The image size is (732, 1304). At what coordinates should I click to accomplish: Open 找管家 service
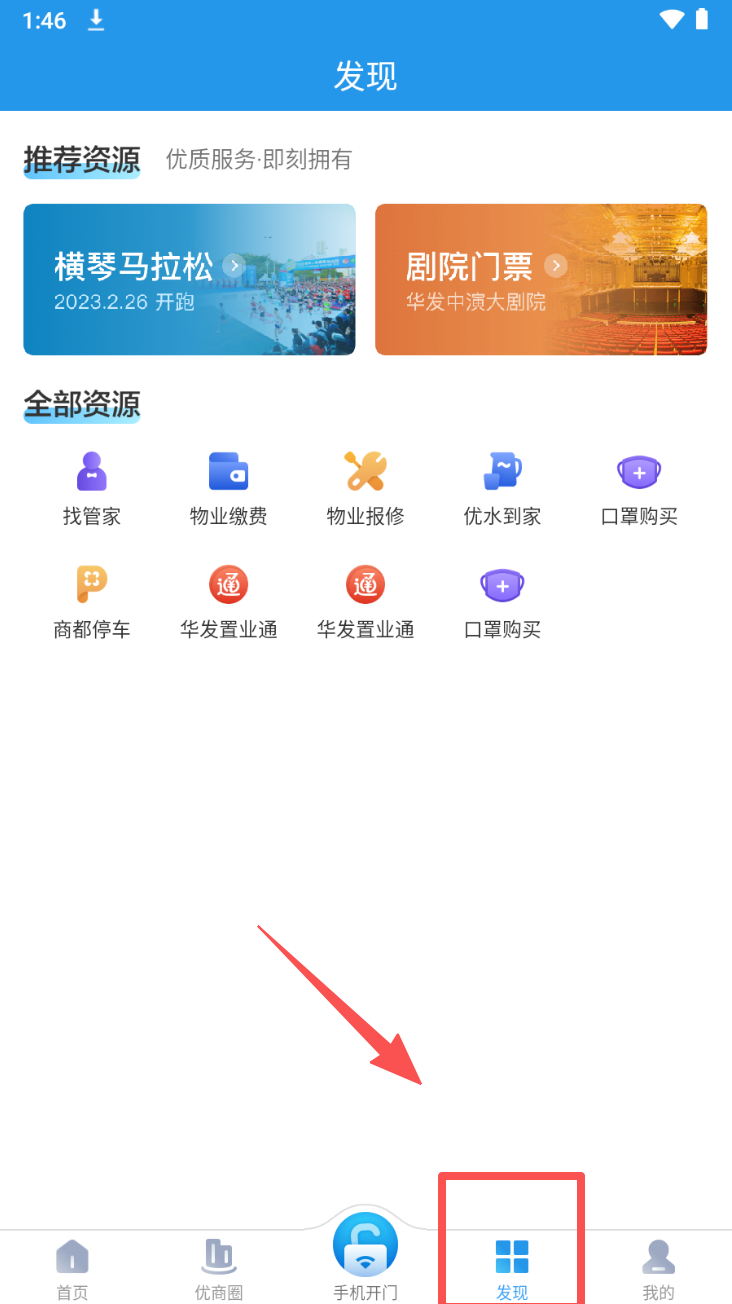click(x=92, y=488)
